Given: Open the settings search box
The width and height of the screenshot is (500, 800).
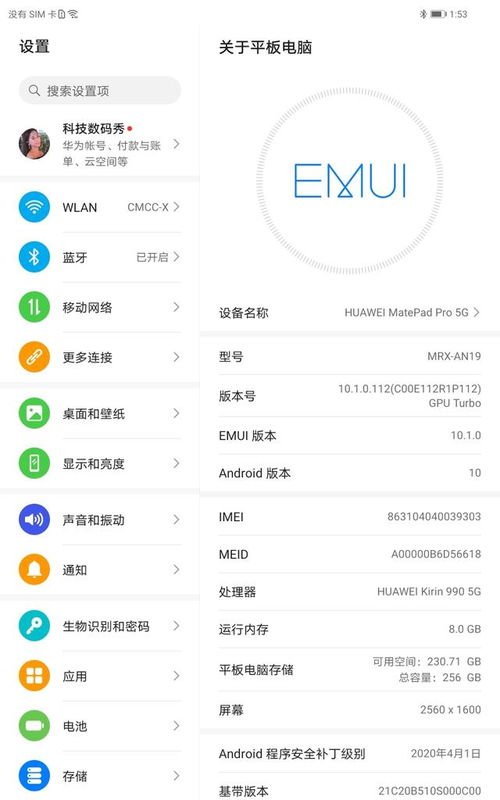Looking at the screenshot, I should tap(100, 91).
